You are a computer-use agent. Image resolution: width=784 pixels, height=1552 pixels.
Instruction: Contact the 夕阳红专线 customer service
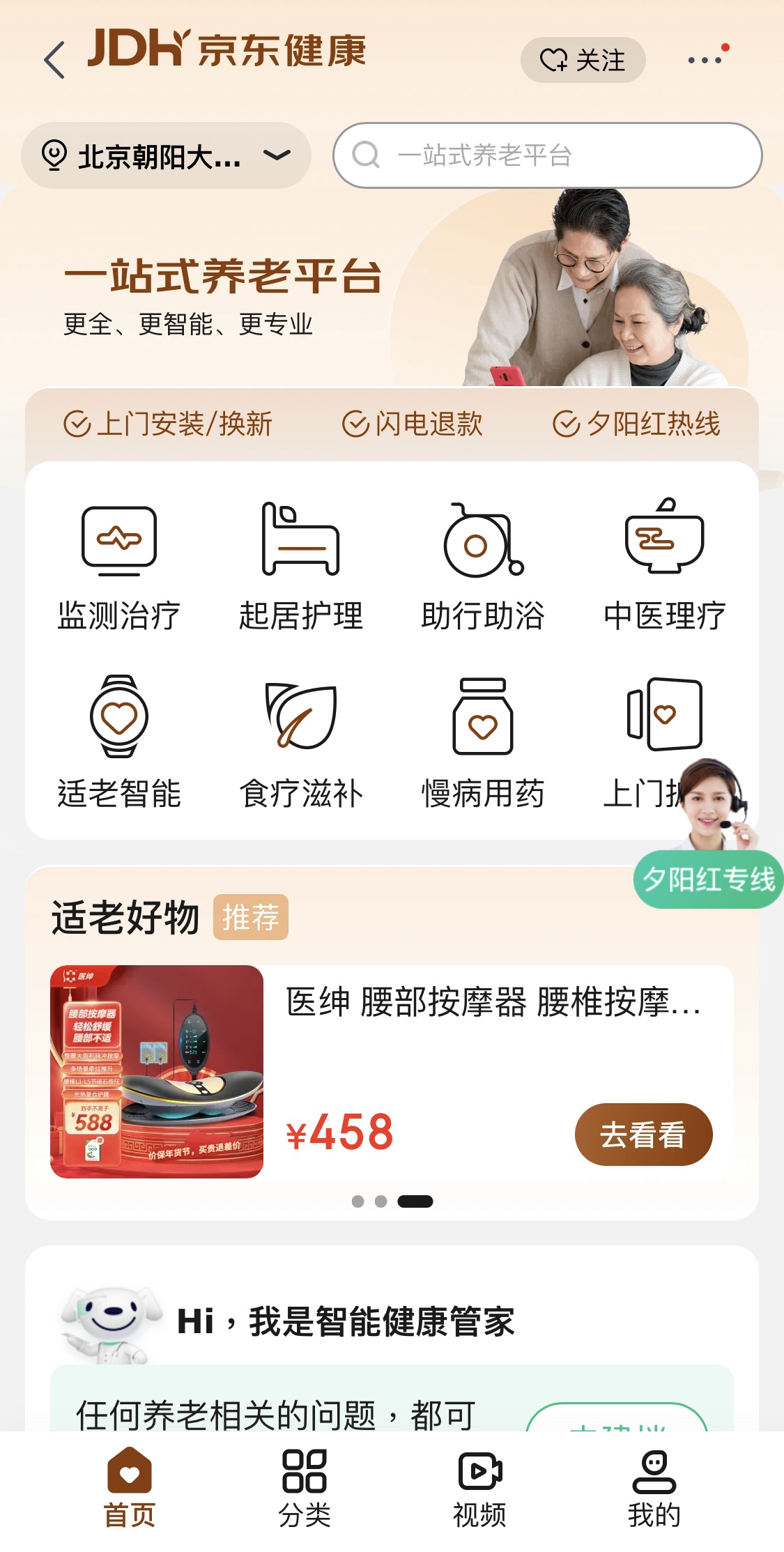[x=708, y=878]
